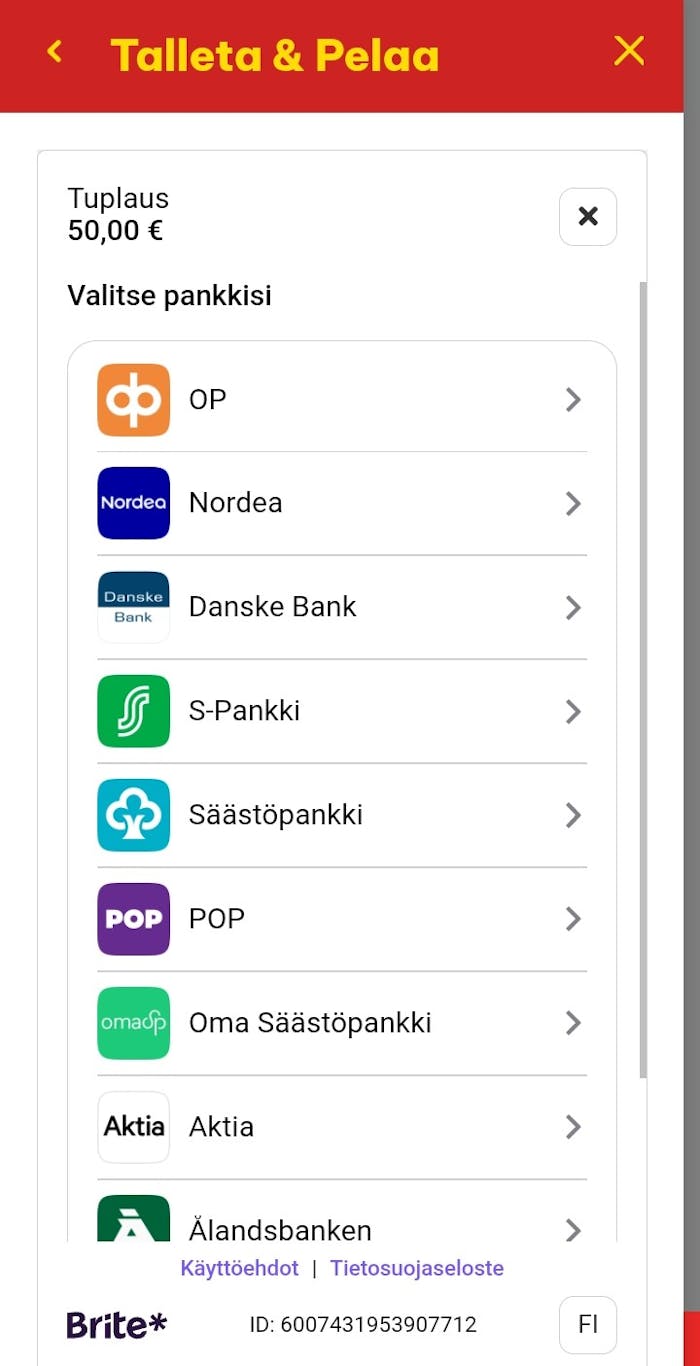The height and width of the screenshot is (1366, 700).
Task: Select Oma Säästöpankki
Action: point(342,1023)
